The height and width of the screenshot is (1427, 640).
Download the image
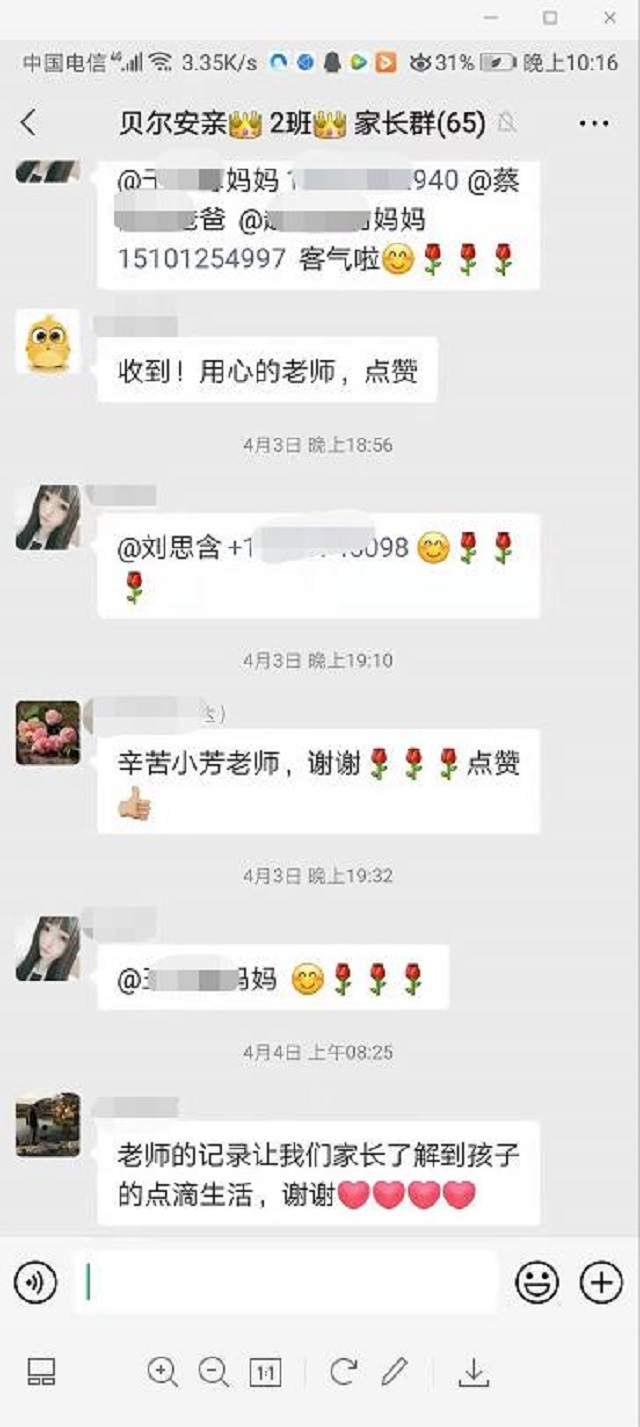473,1373
